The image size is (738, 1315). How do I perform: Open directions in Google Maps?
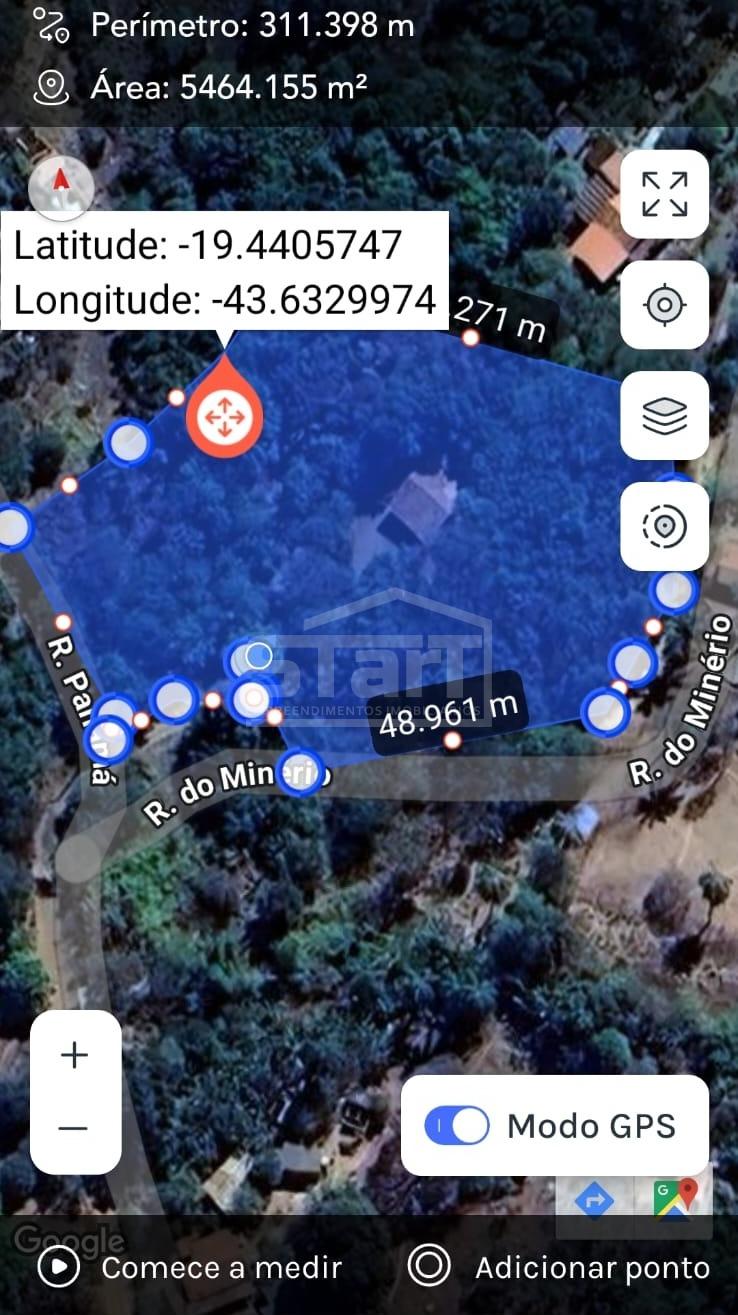(595, 1198)
